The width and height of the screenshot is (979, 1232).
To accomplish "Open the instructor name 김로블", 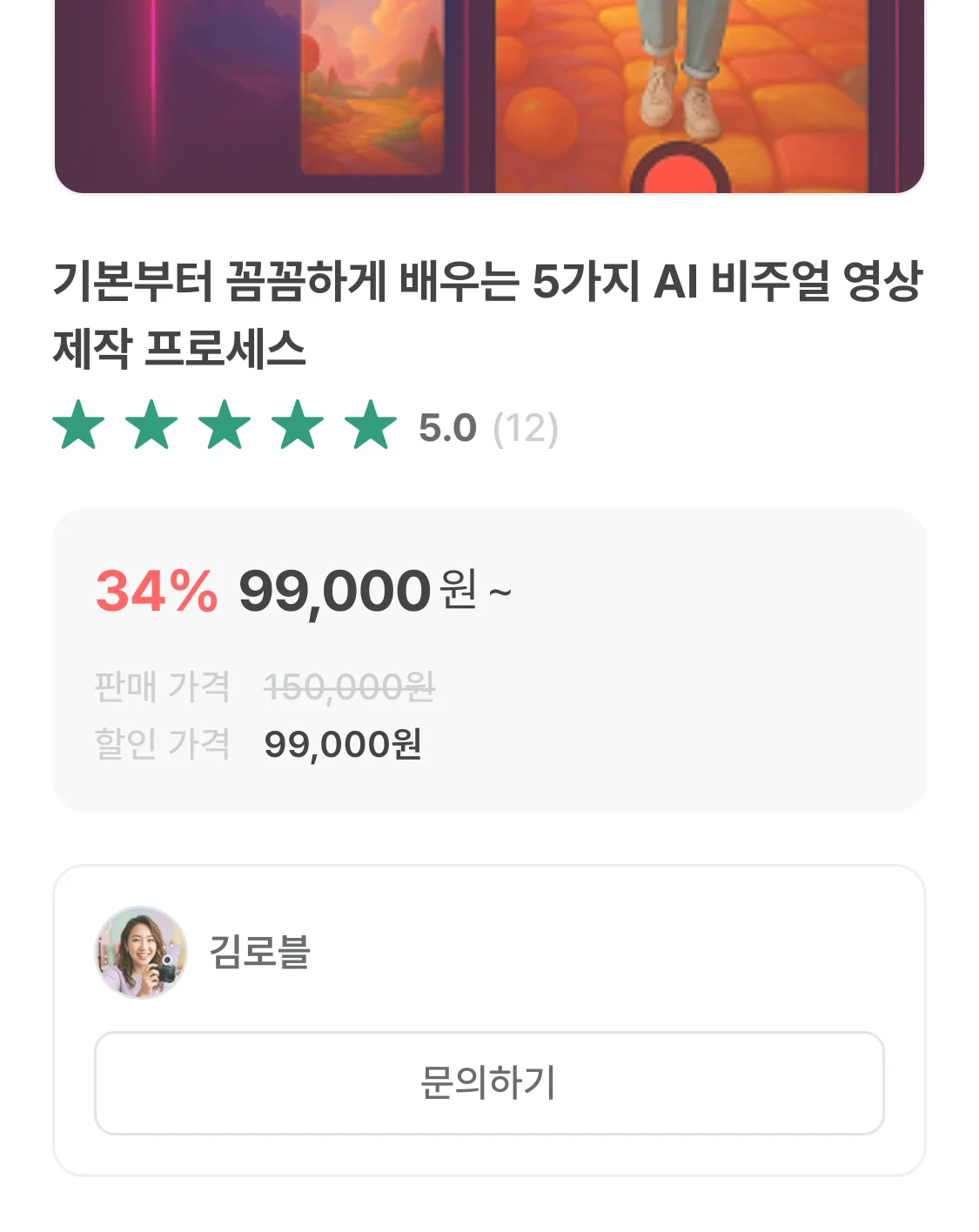I will coord(261,953).
